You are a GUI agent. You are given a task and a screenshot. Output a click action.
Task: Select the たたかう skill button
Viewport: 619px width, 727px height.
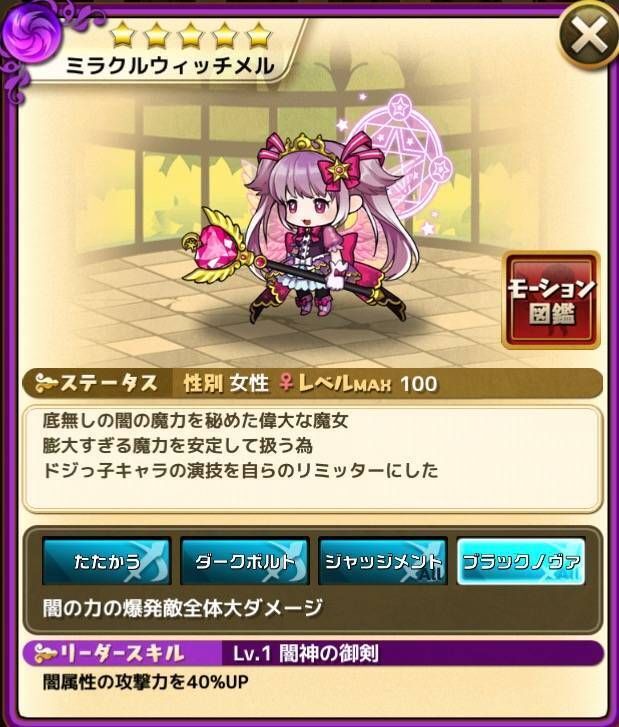tap(106, 561)
